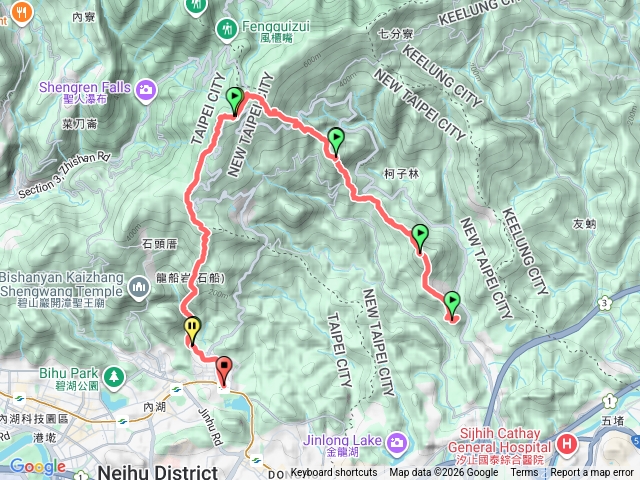Open Jinlong Lake place pin
The height and width of the screenshot is (480, 640).
[397, 441]
